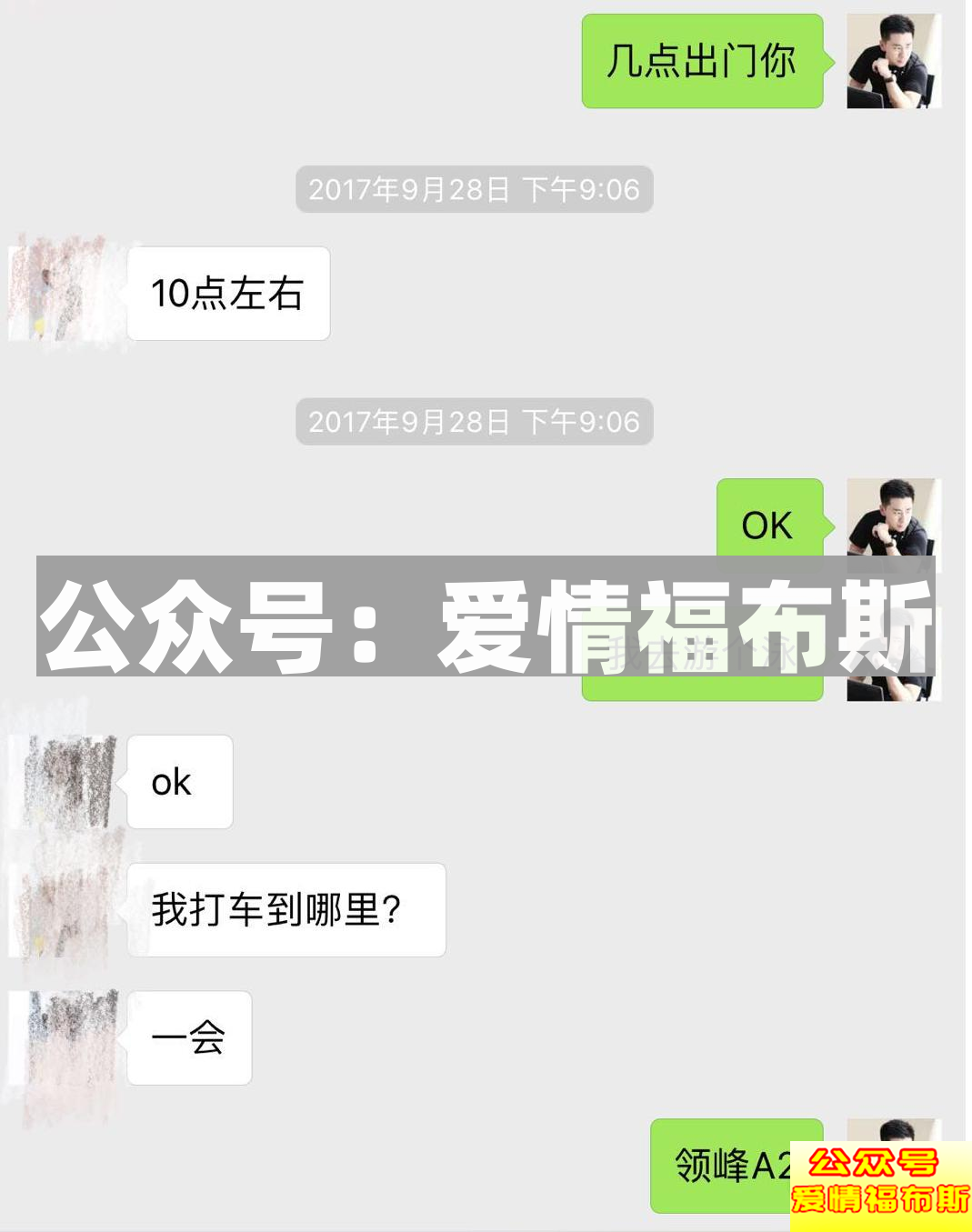Select the first "2017年9月28日 下午9:06" timestamp
The height and width of the screenshot is (1232, 972).
[x=474, y=190]
